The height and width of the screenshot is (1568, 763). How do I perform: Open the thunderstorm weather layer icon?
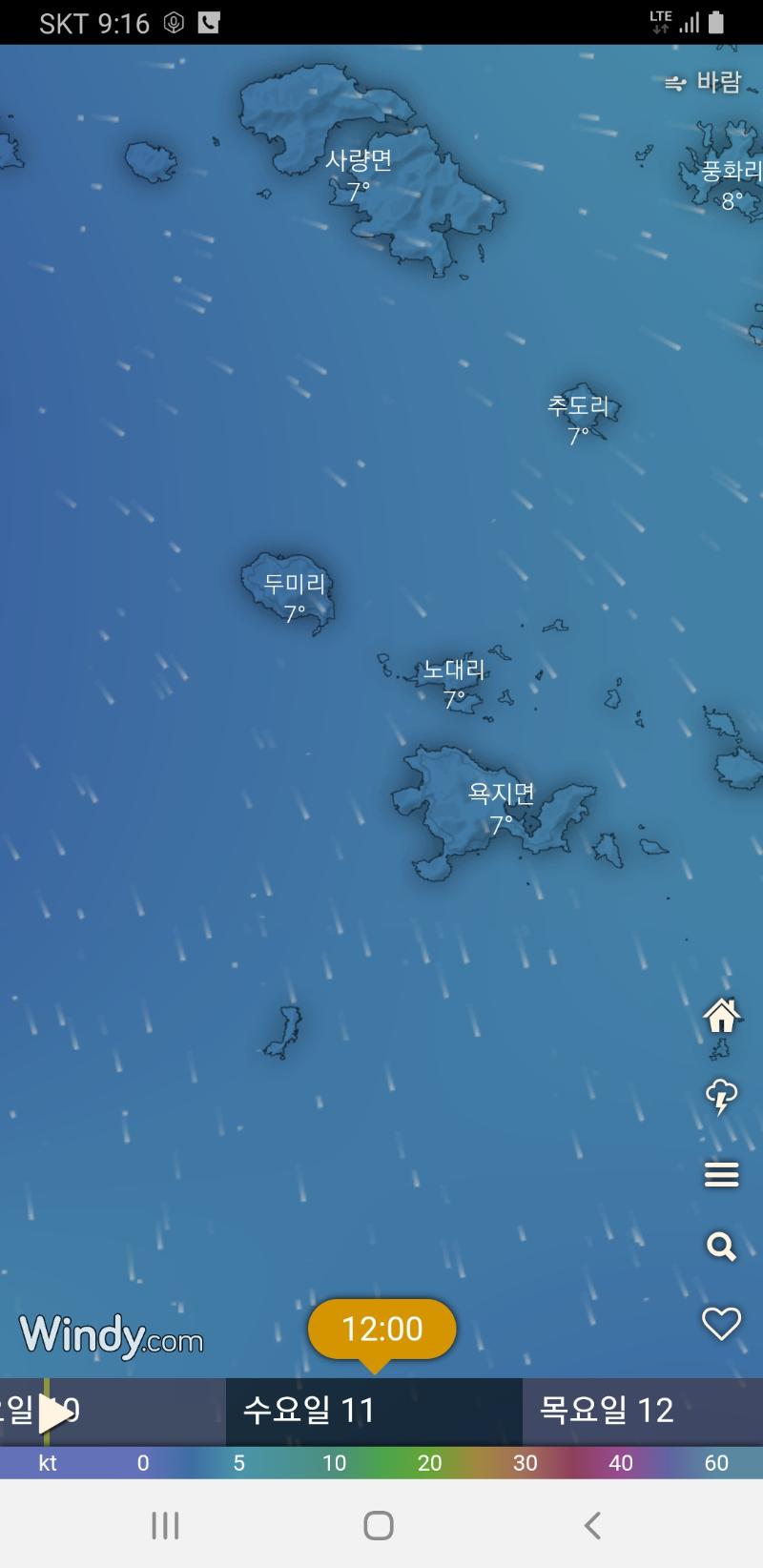point(721,1096)
